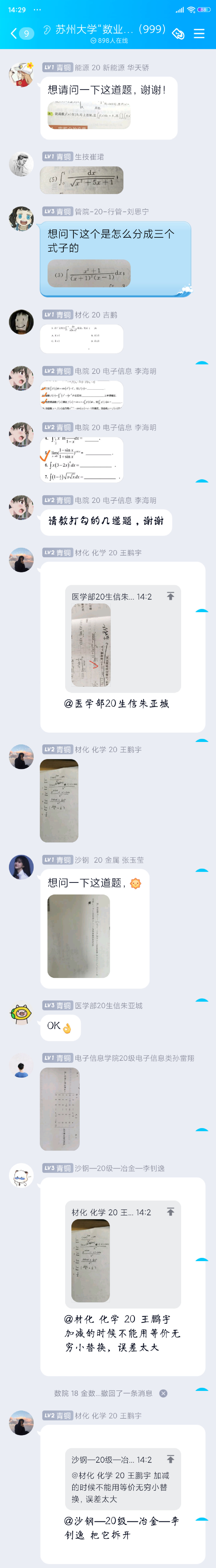Open the 苏州大学 group title details
Image resolution: width=216 pixels, height=1568 pixels.
109,29
